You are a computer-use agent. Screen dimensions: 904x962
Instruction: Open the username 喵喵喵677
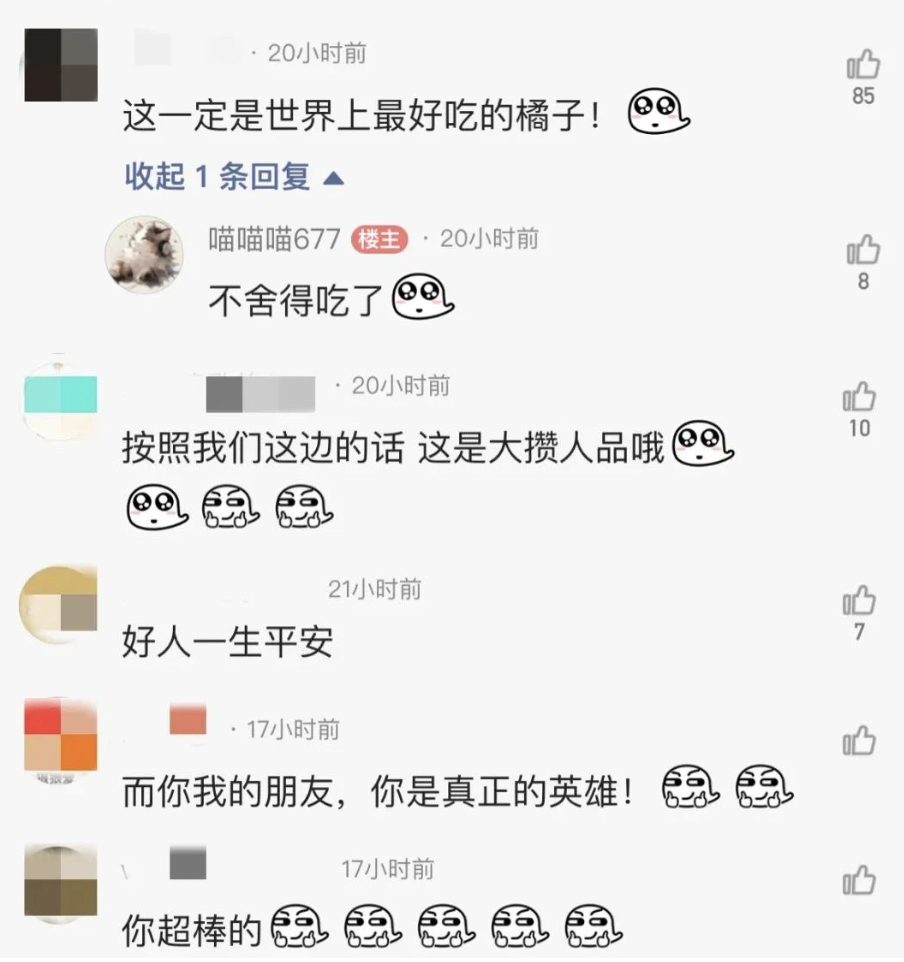tap(274, 239)
